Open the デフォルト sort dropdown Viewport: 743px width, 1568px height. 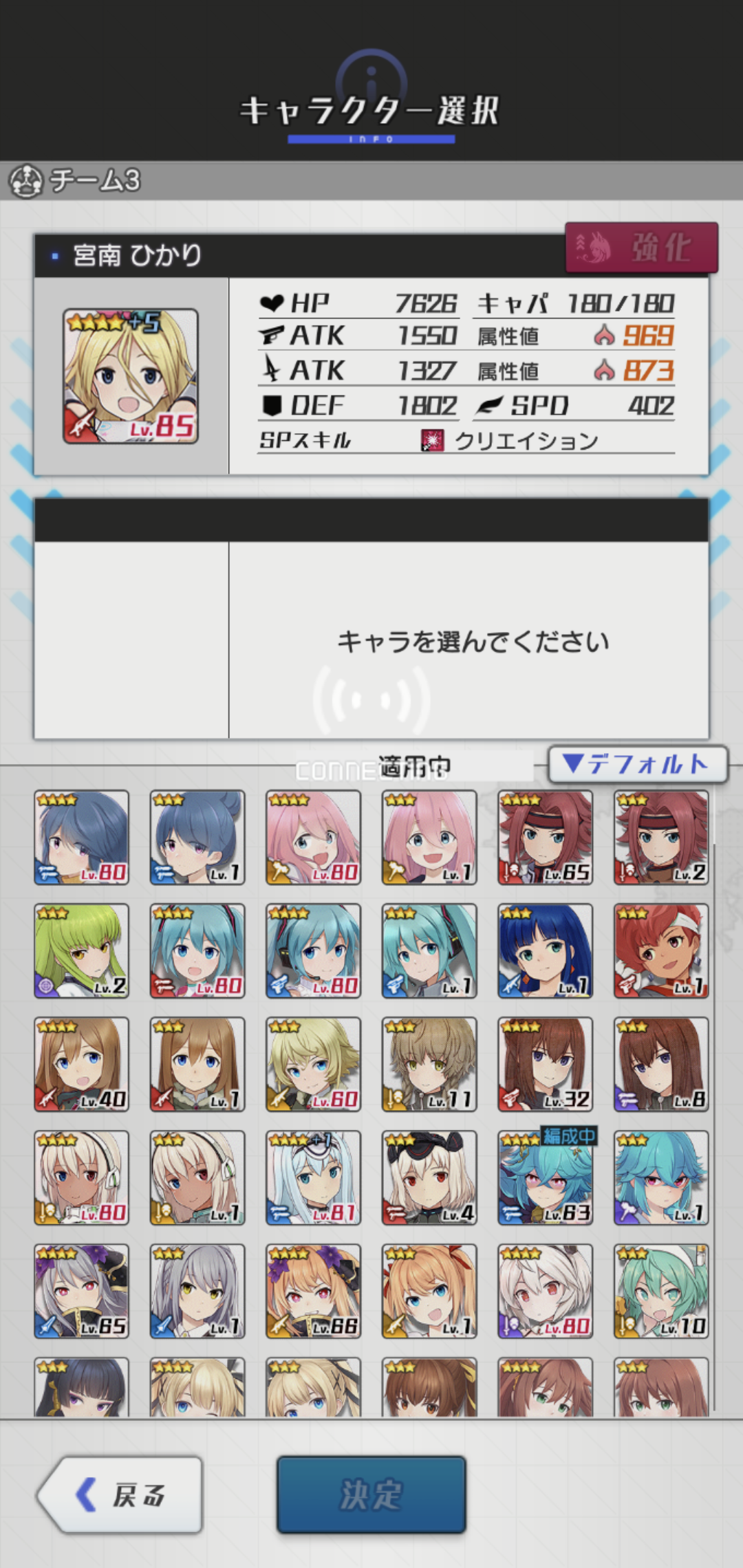pos(638,764)
